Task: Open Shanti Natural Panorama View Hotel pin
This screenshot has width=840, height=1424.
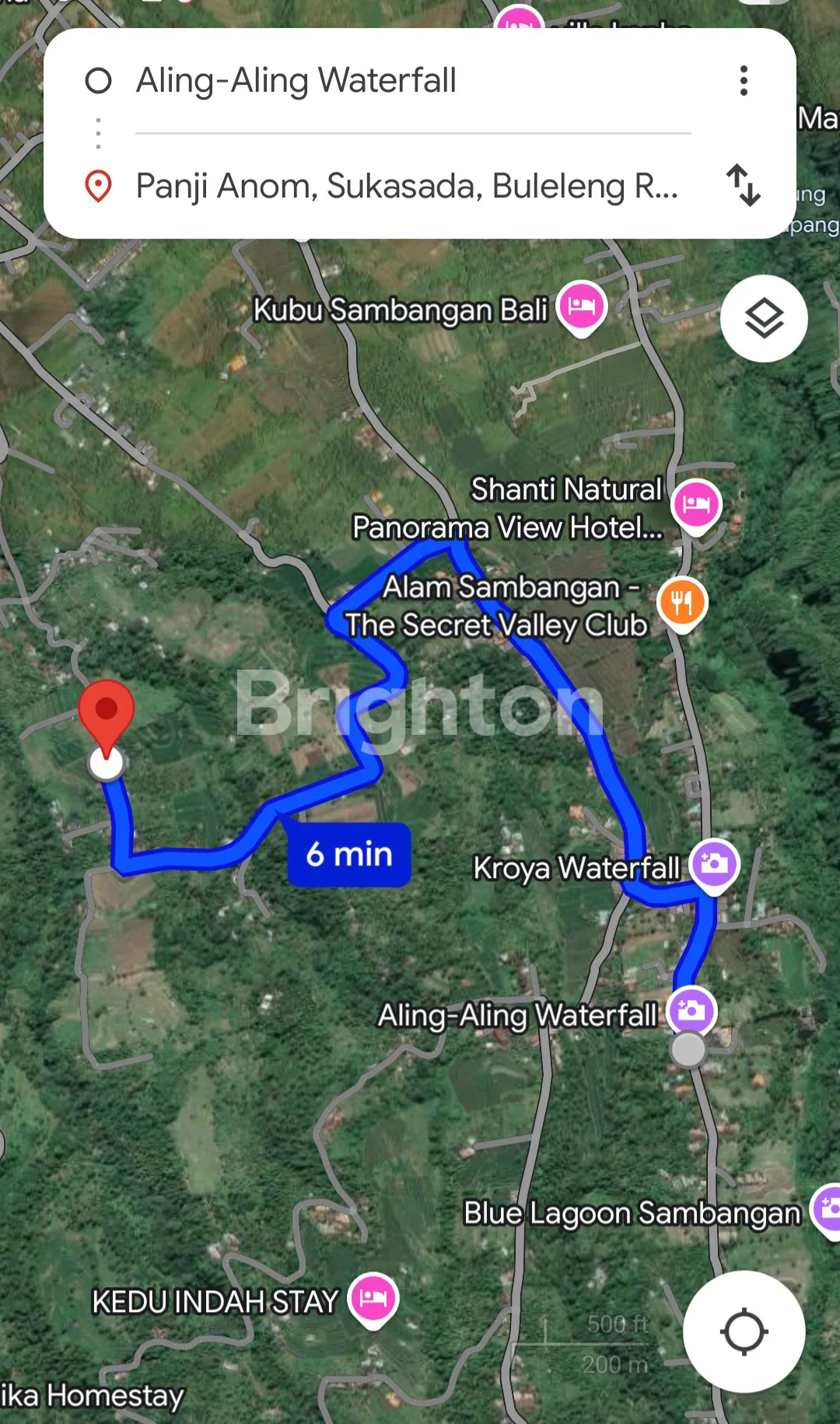Action: coord(696,506)
